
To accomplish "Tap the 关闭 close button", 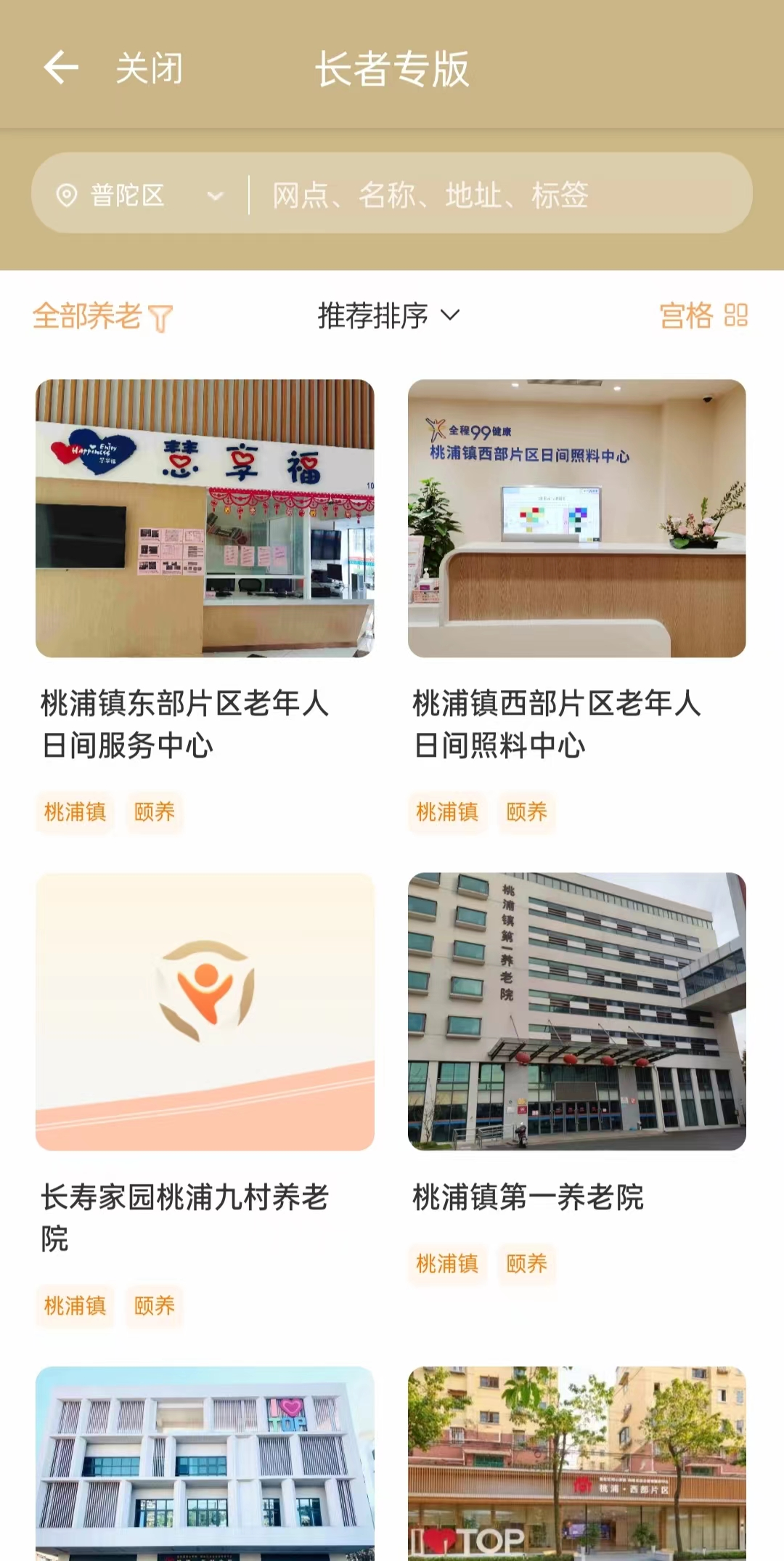I will [149, 69].
